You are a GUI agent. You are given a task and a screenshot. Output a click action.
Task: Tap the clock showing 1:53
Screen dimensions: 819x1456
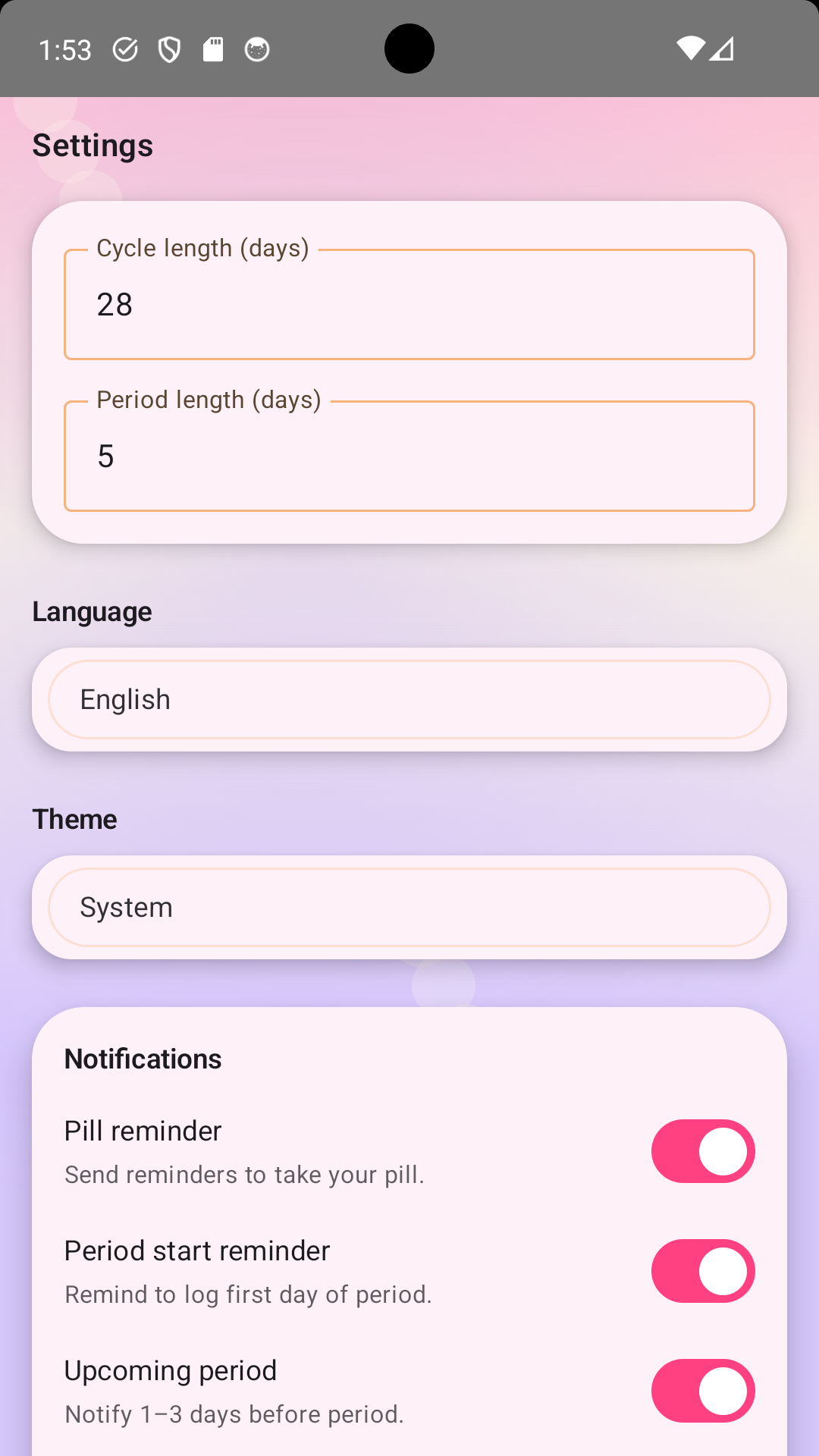pos(65,49)
